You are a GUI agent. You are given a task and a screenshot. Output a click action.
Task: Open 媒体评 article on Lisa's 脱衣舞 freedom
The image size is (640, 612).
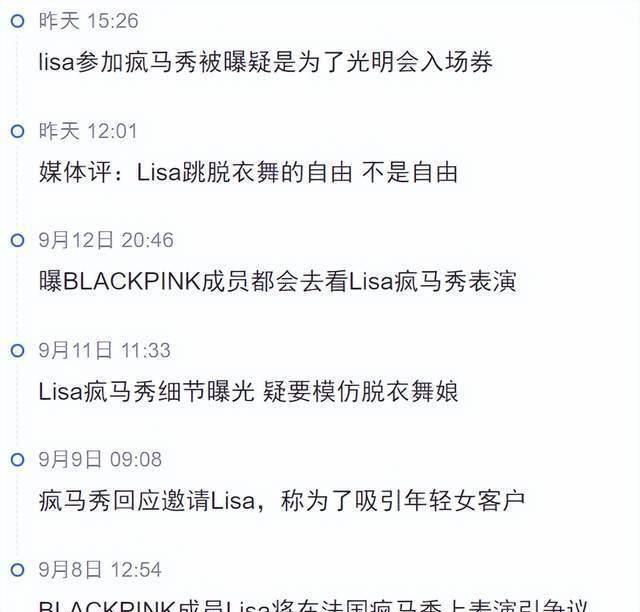[x=248, y=172]
